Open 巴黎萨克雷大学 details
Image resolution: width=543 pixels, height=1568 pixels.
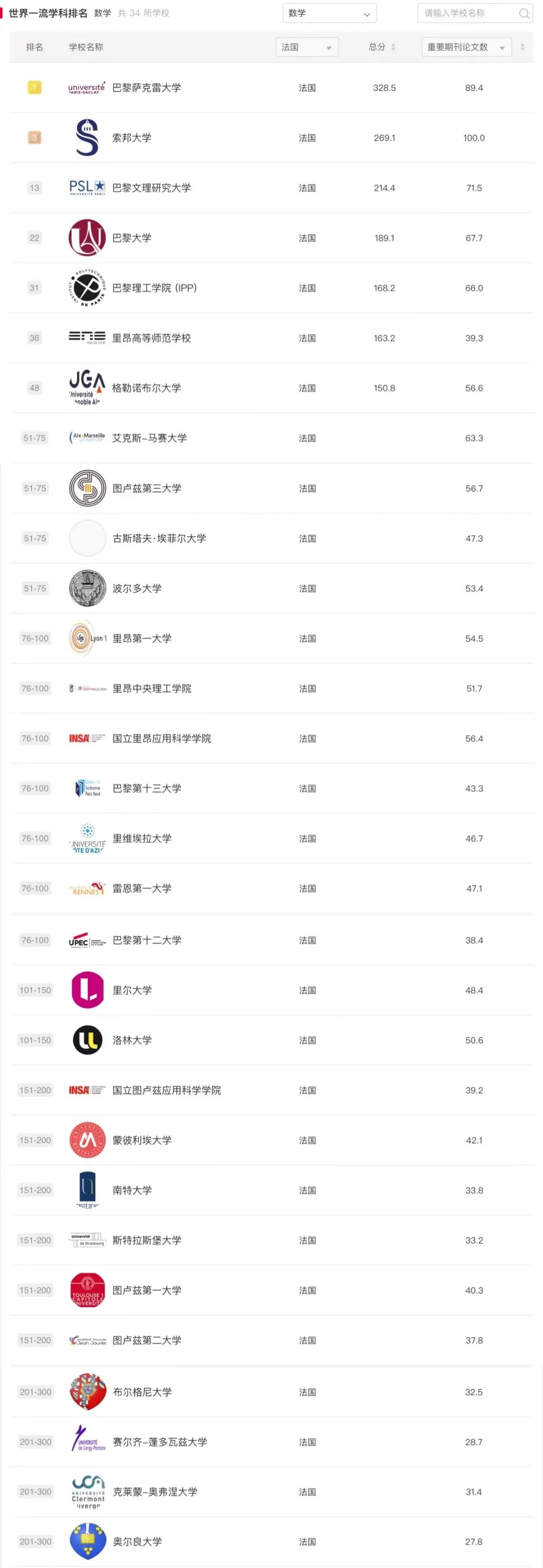point(147,88)
